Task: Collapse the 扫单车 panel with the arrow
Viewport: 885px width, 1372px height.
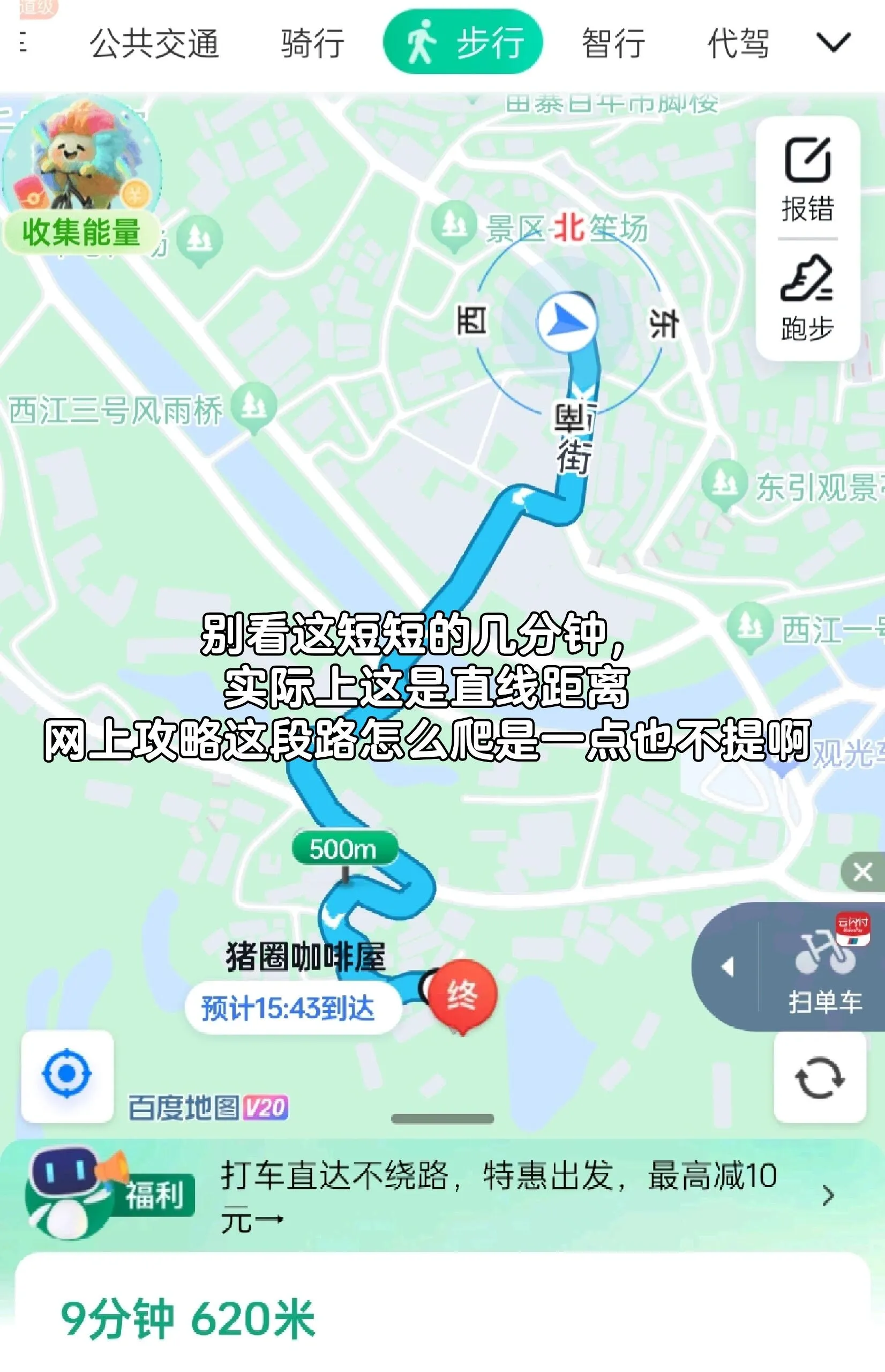Action: (728, 967)
